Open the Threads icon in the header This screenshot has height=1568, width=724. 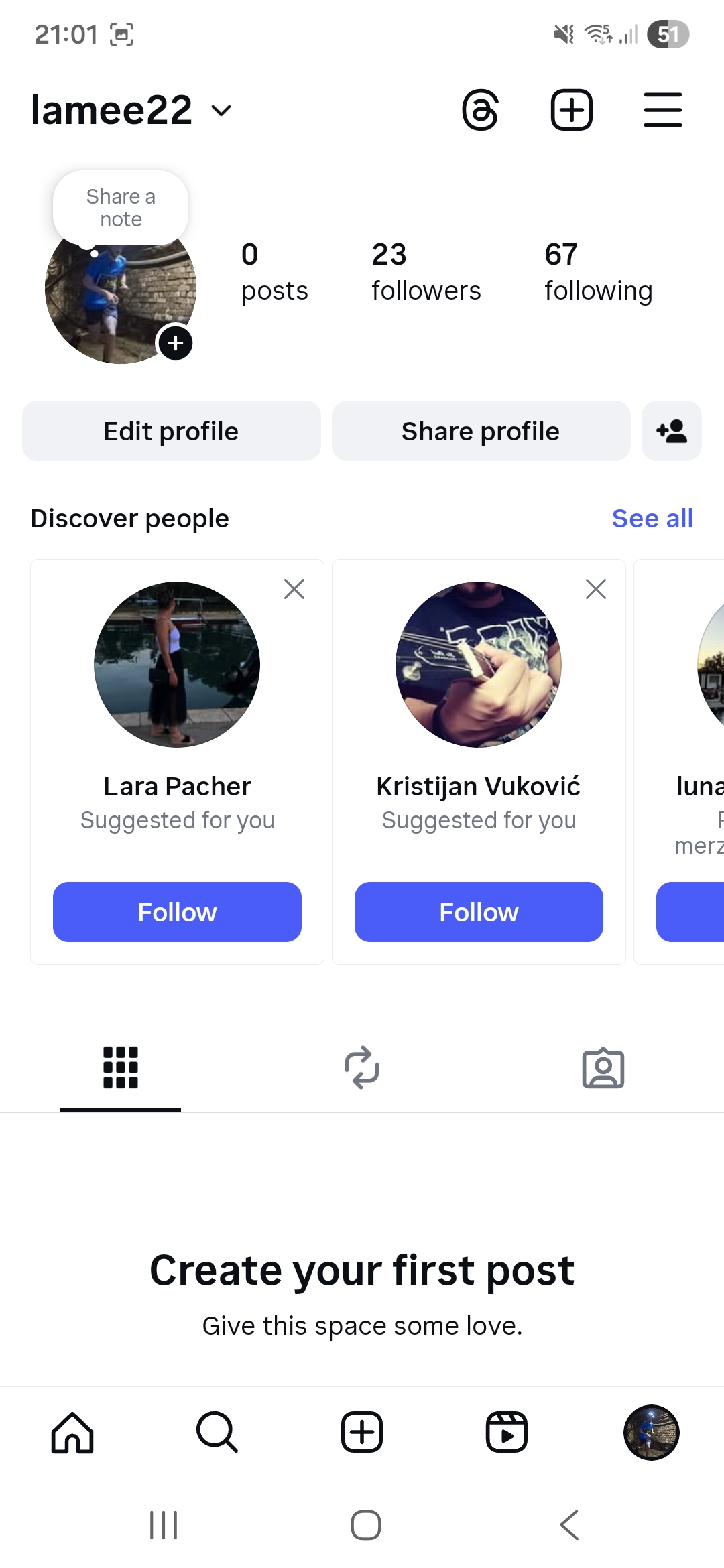pyautogui.click(x=481, y=110)
